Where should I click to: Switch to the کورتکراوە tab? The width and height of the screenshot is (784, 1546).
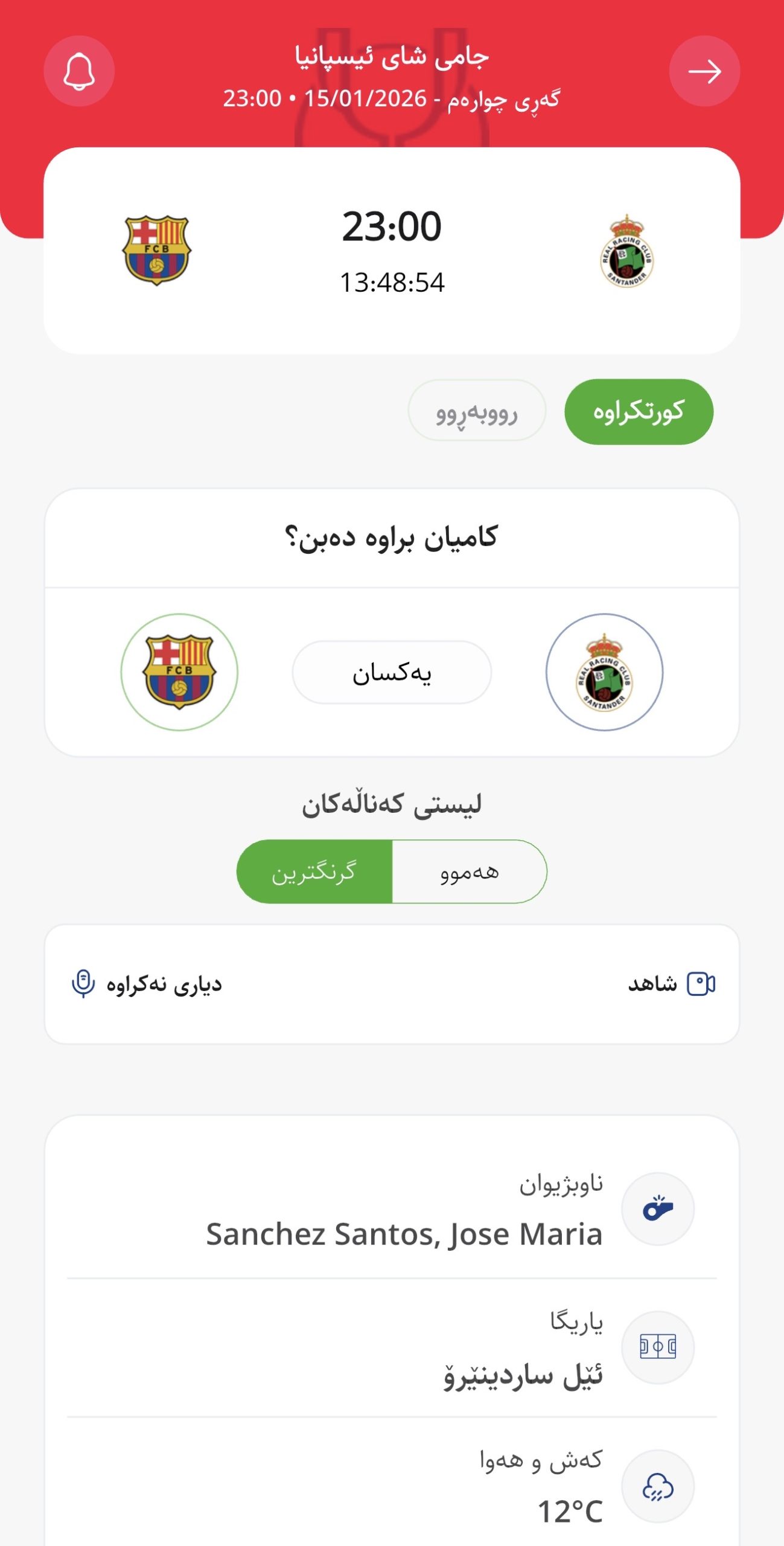639,412
